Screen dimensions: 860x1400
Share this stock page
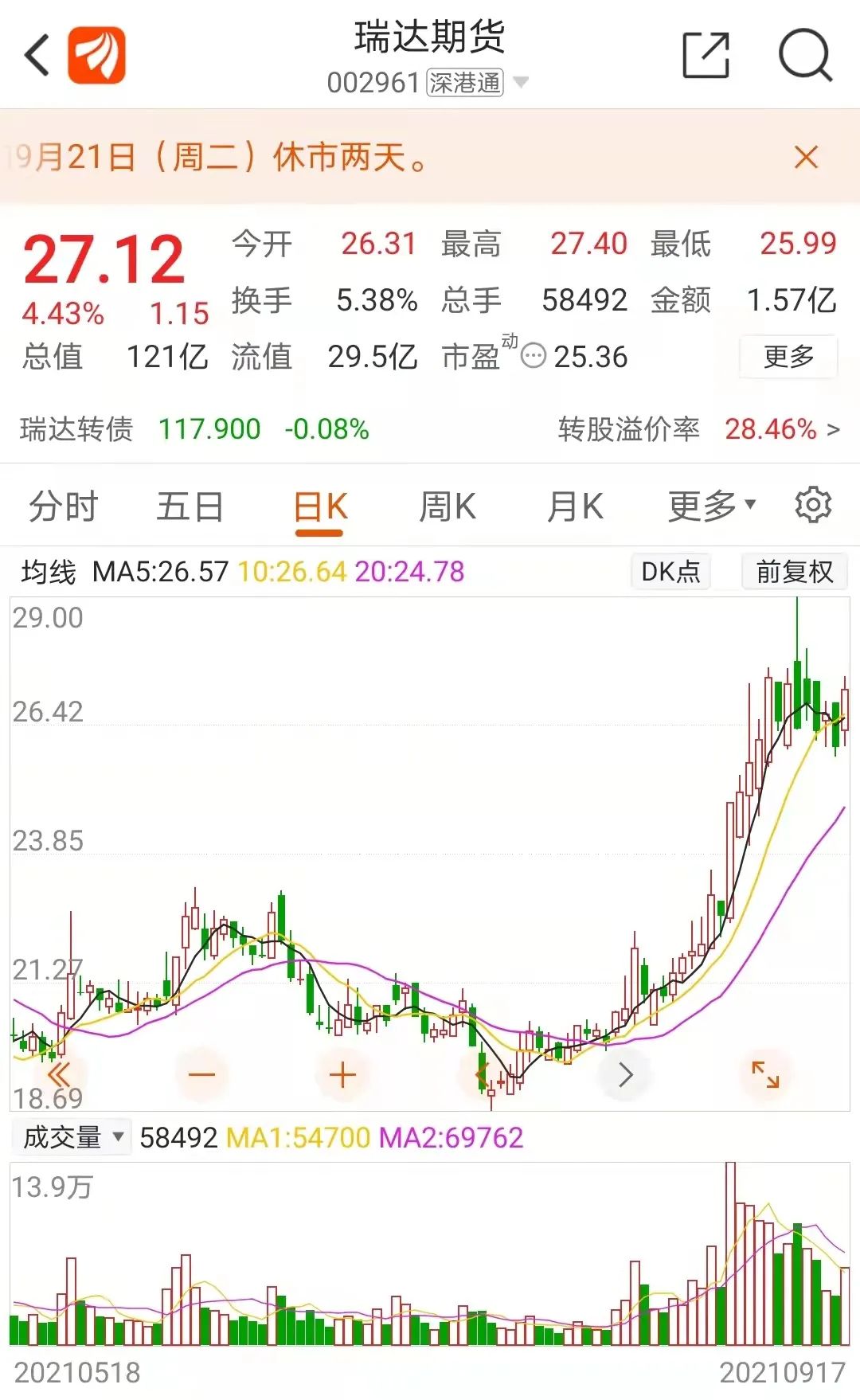point(706,56)
